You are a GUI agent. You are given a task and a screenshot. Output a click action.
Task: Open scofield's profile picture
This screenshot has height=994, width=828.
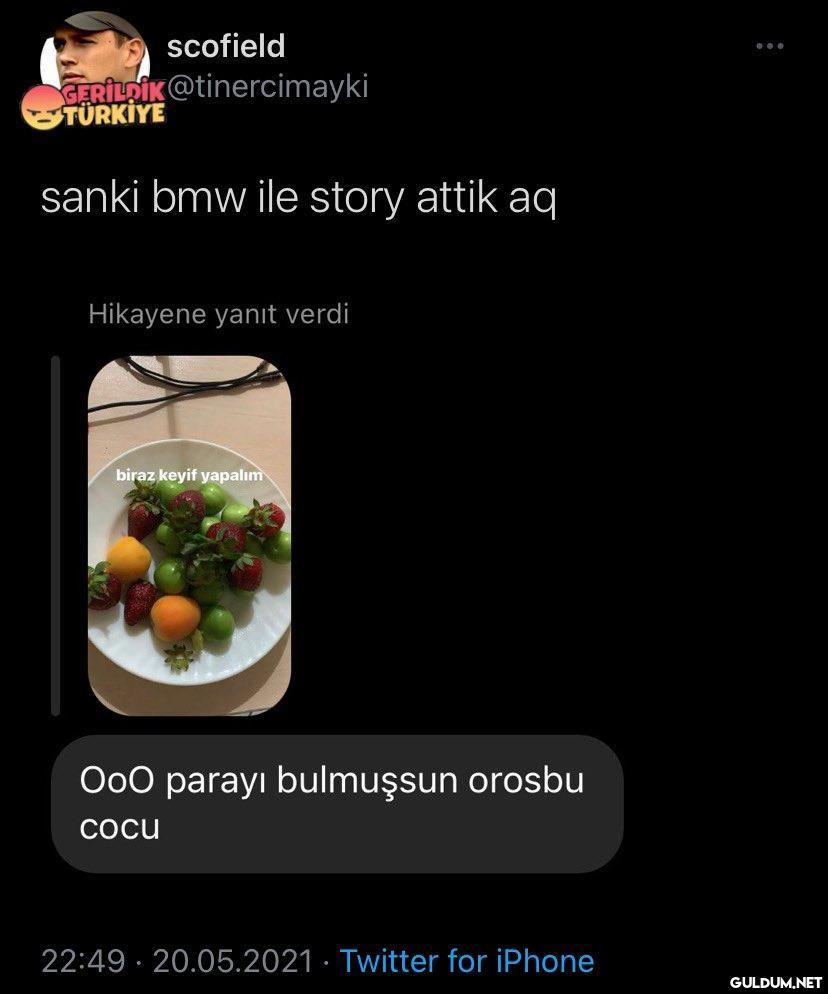pos(96,60)
